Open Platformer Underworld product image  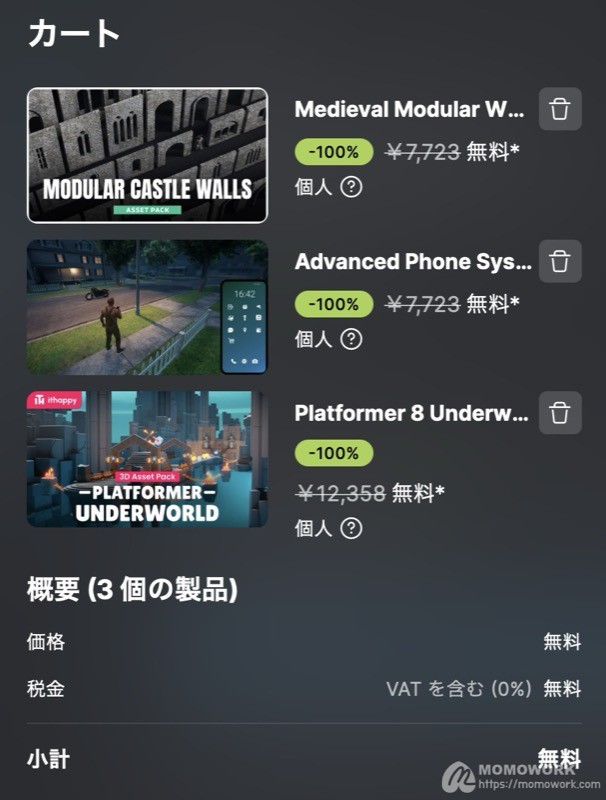[x=147, y=459]
